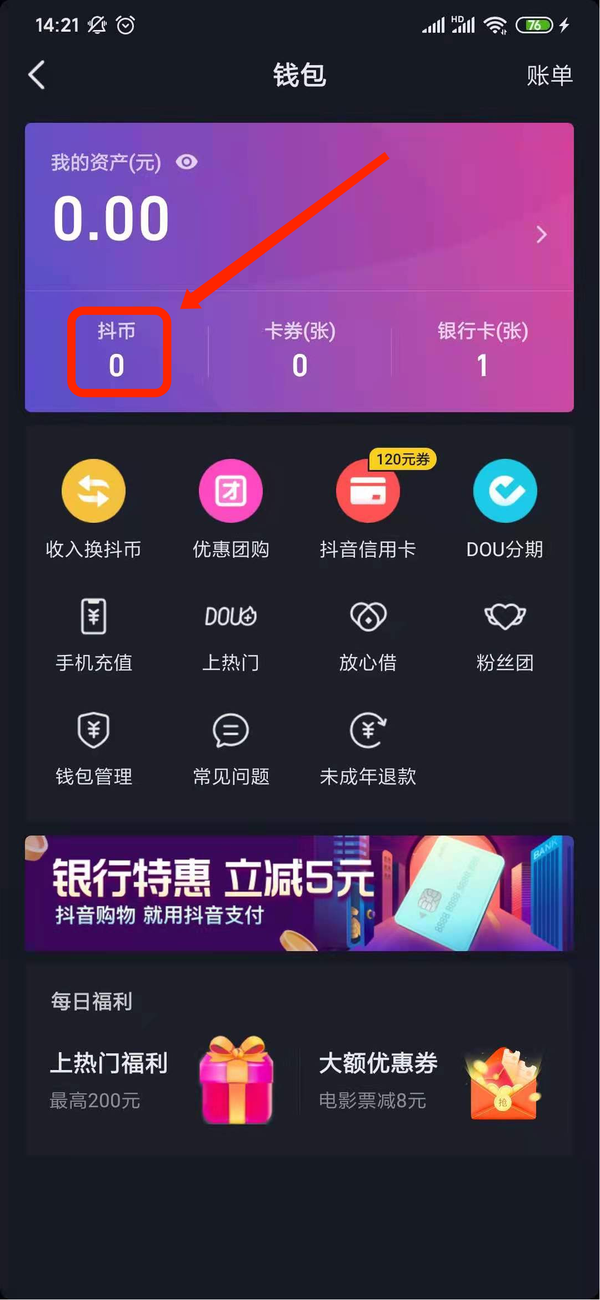Open 放心借 loan service

[x=367, y=635]
